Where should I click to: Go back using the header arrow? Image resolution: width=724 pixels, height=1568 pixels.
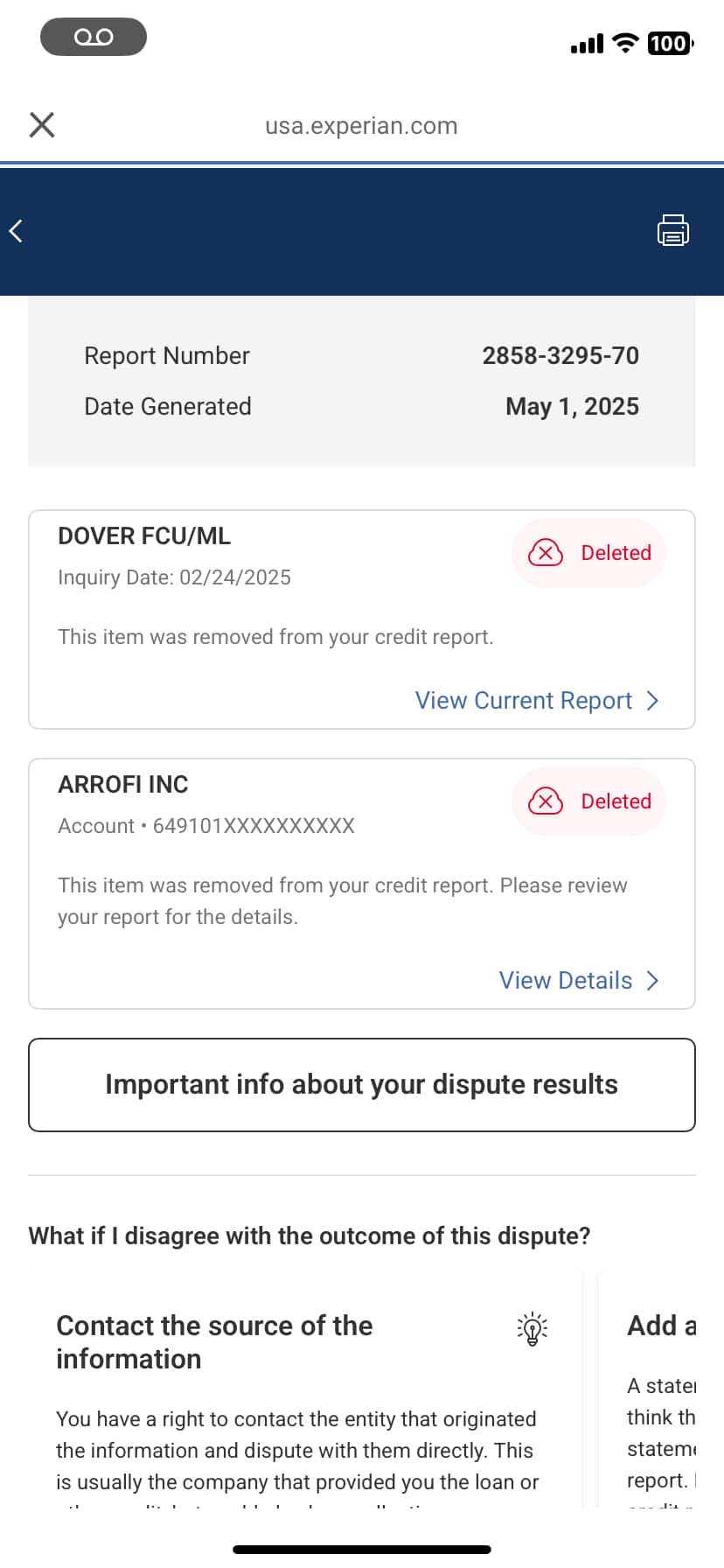pyautogui.click(x=16, y=231)
